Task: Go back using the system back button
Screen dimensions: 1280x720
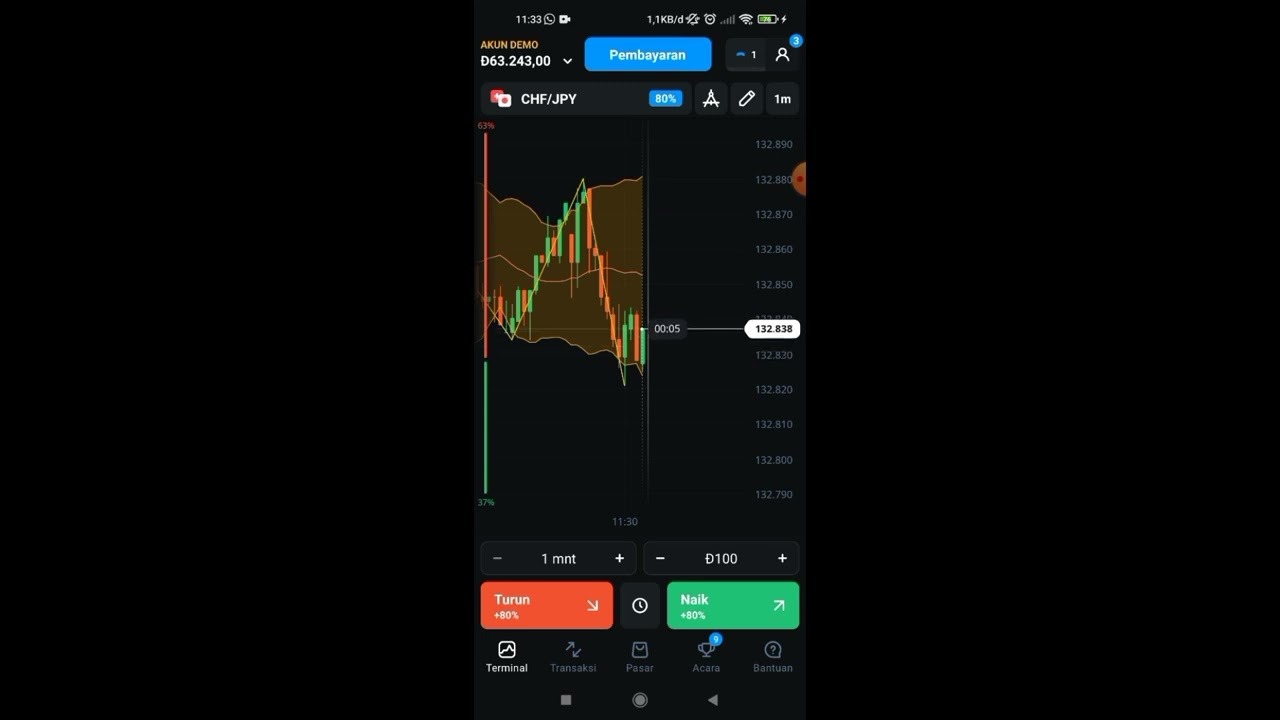Action: tap(713, 700)
